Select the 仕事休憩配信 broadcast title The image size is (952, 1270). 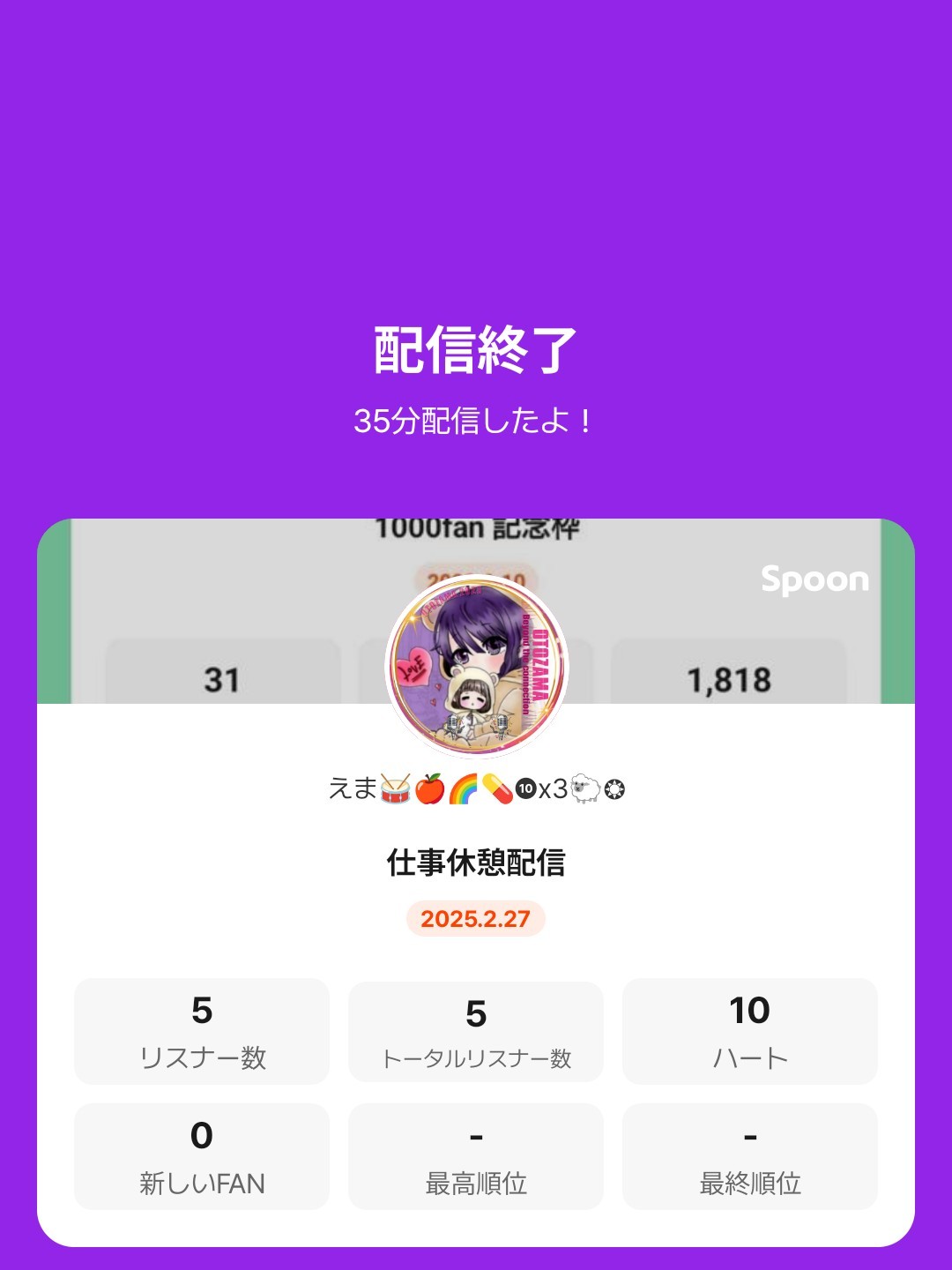476,864
